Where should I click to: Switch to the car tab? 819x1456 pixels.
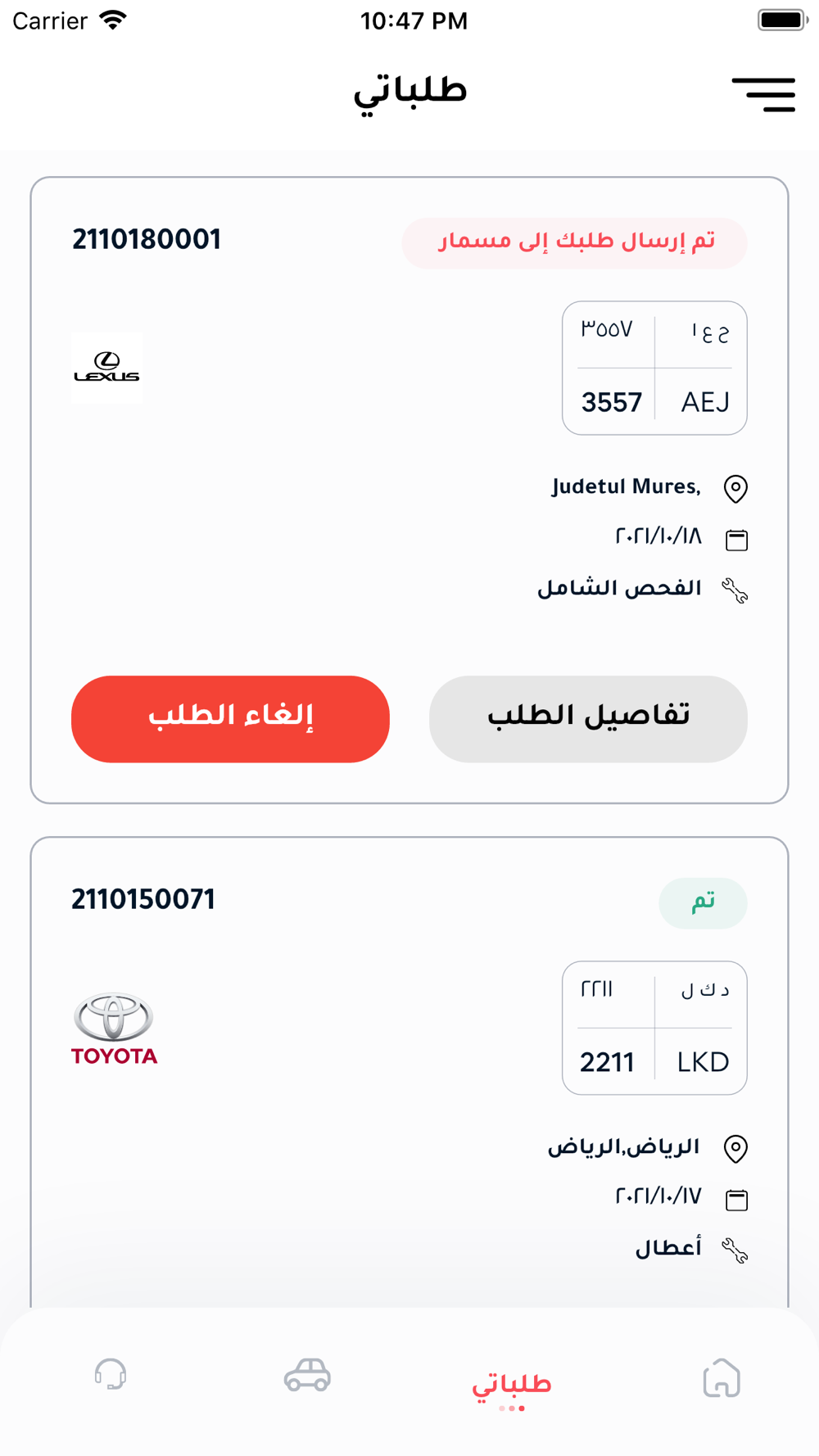[307, 1375]
